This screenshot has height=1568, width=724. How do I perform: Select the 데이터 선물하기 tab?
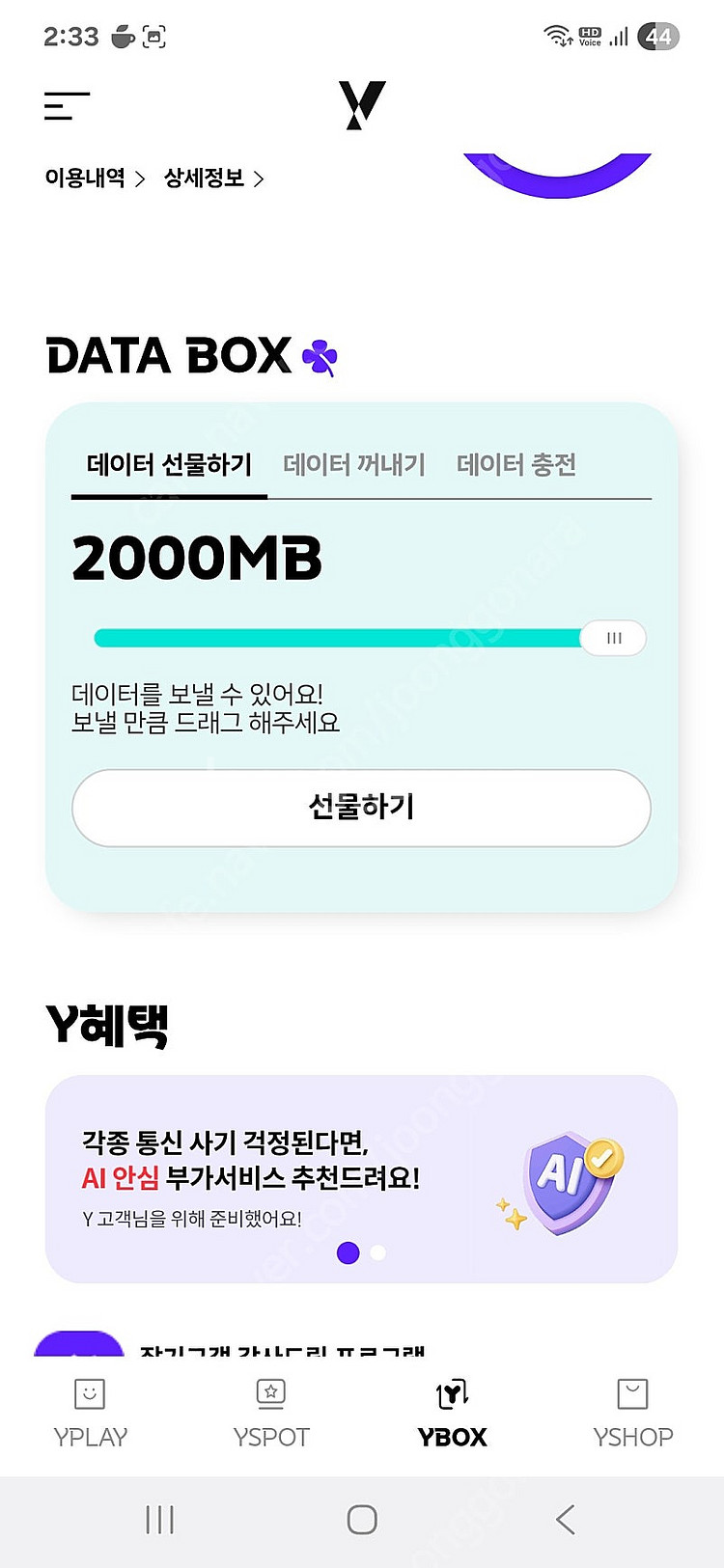169,465
